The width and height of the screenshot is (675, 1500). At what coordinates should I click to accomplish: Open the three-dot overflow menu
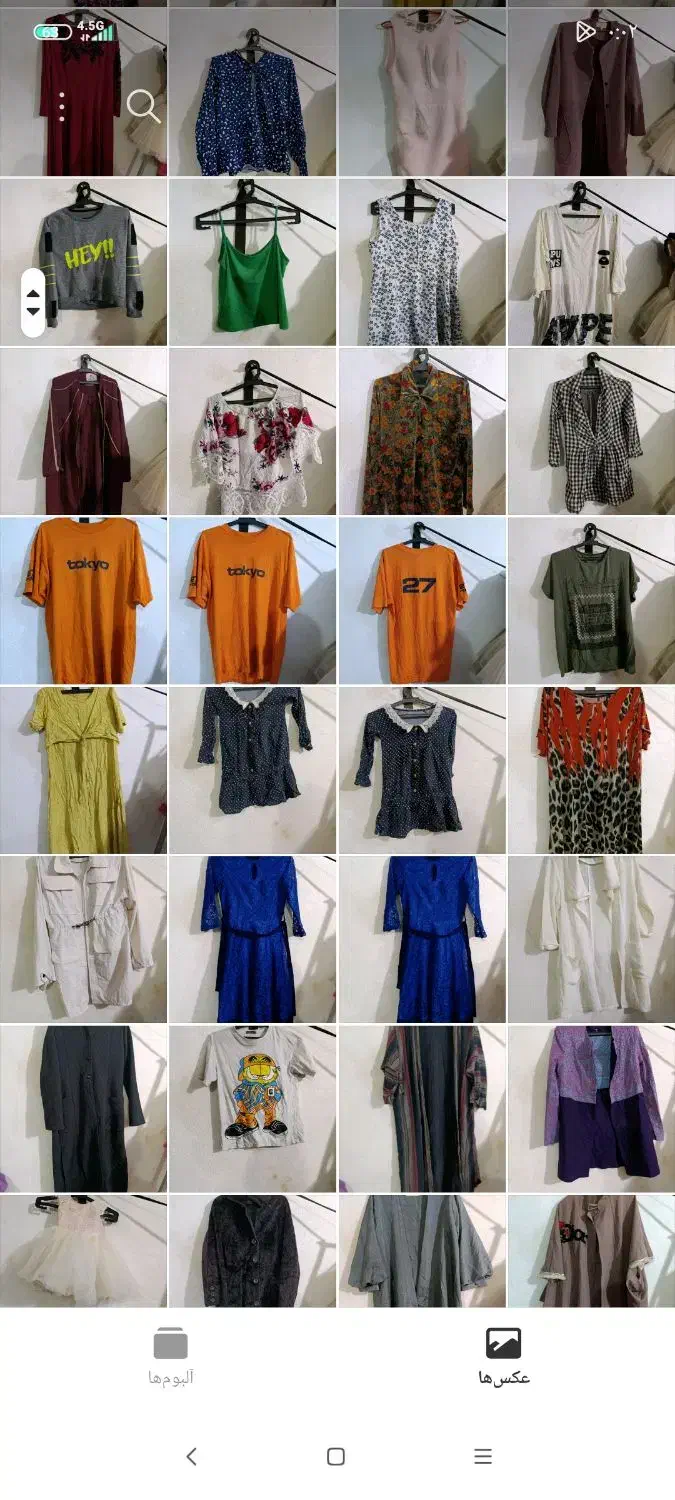pyautogui.click(x=62, y=107)
